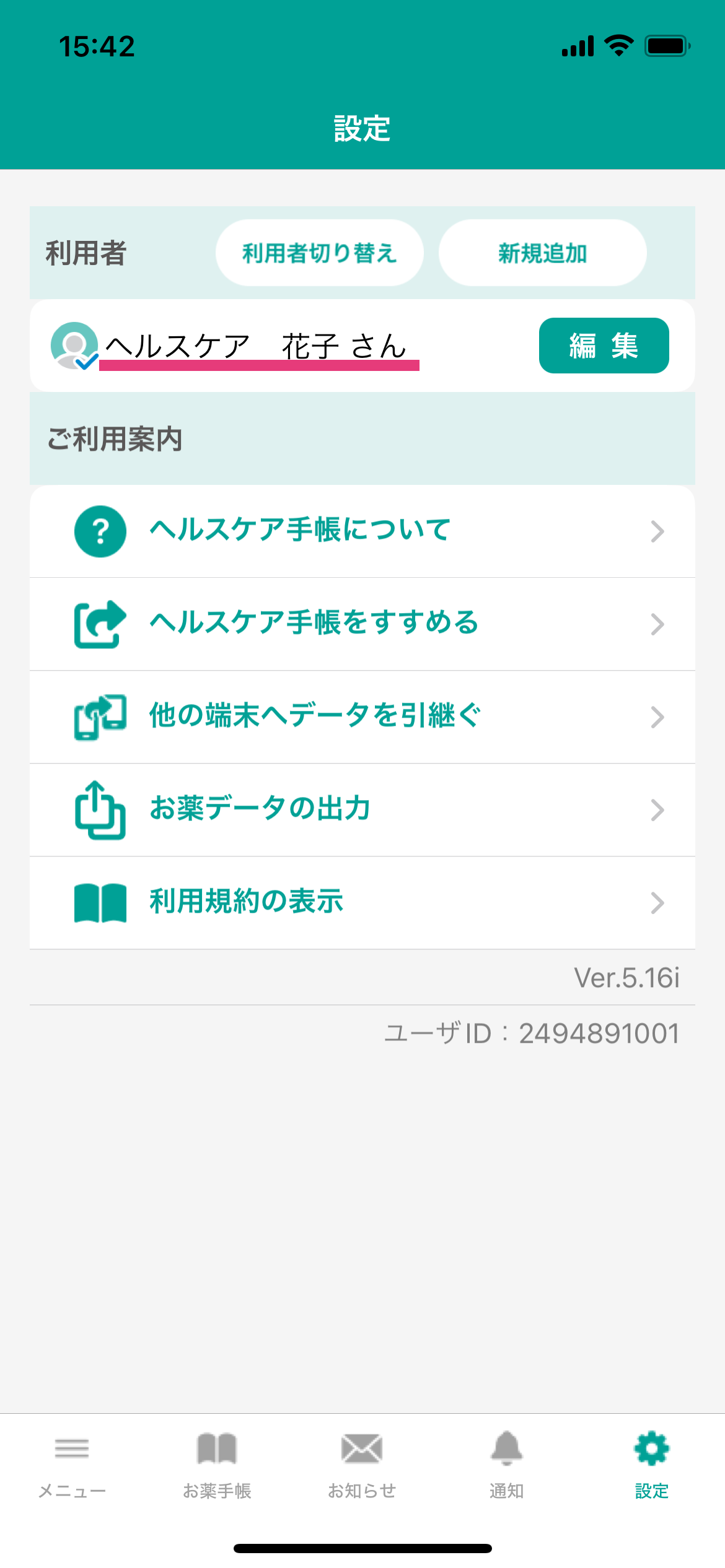This screenshot has height=1568, width=725.
Task: Click the chevron next to お薬データの出力
Action: pos(656,810)
